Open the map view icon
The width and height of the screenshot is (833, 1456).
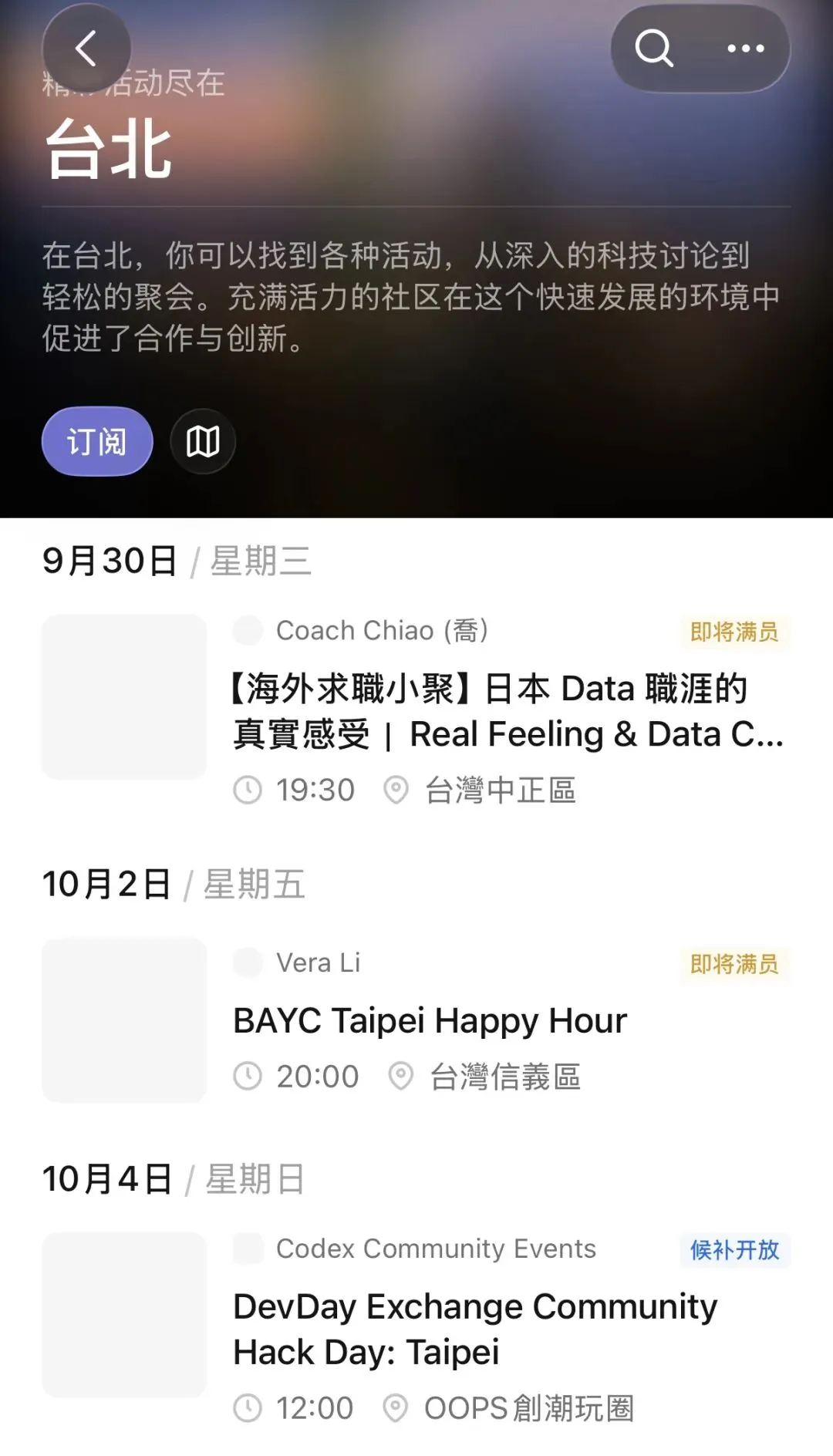203,441
